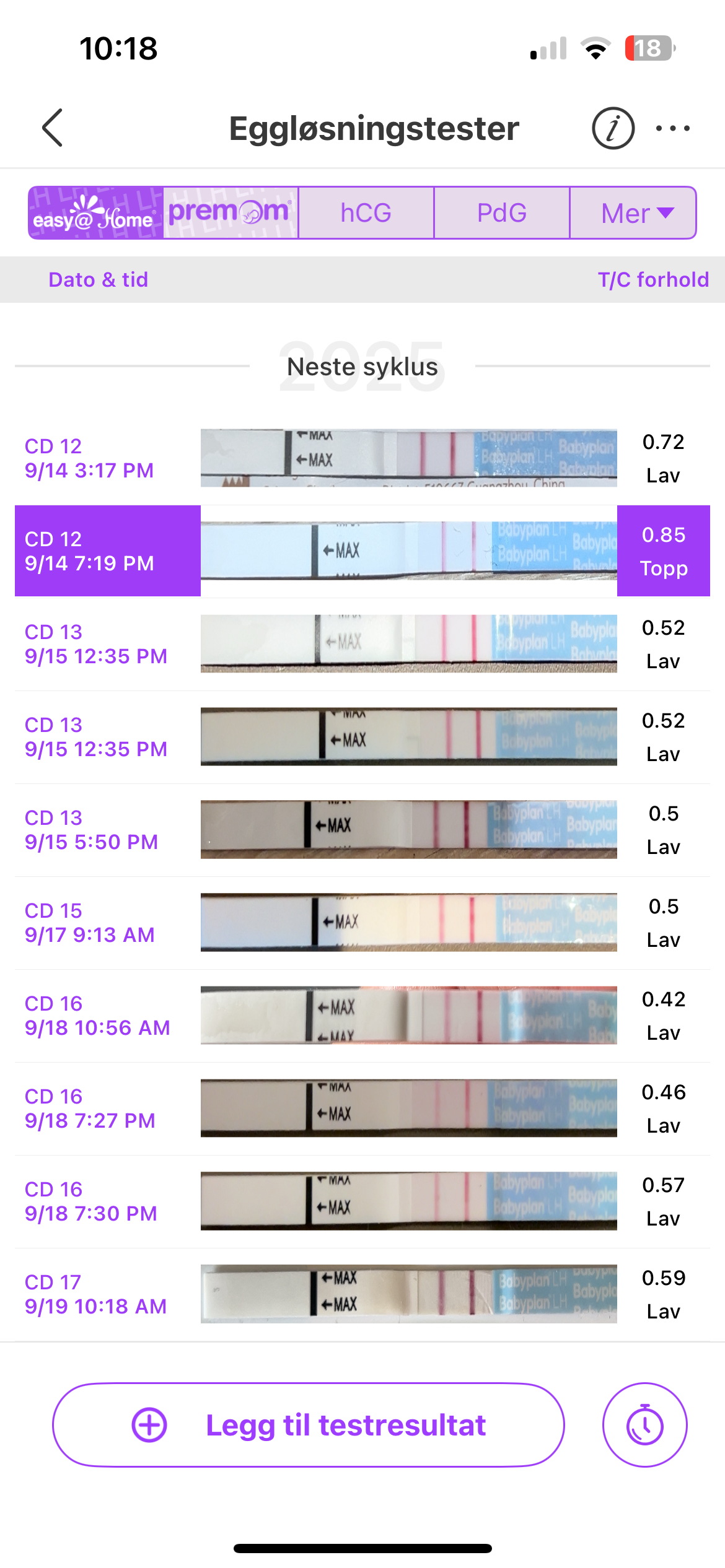The image size is (725, 1568).
Task: Open the 9/17 9:13 AM test result
Action: click(362, 923)
